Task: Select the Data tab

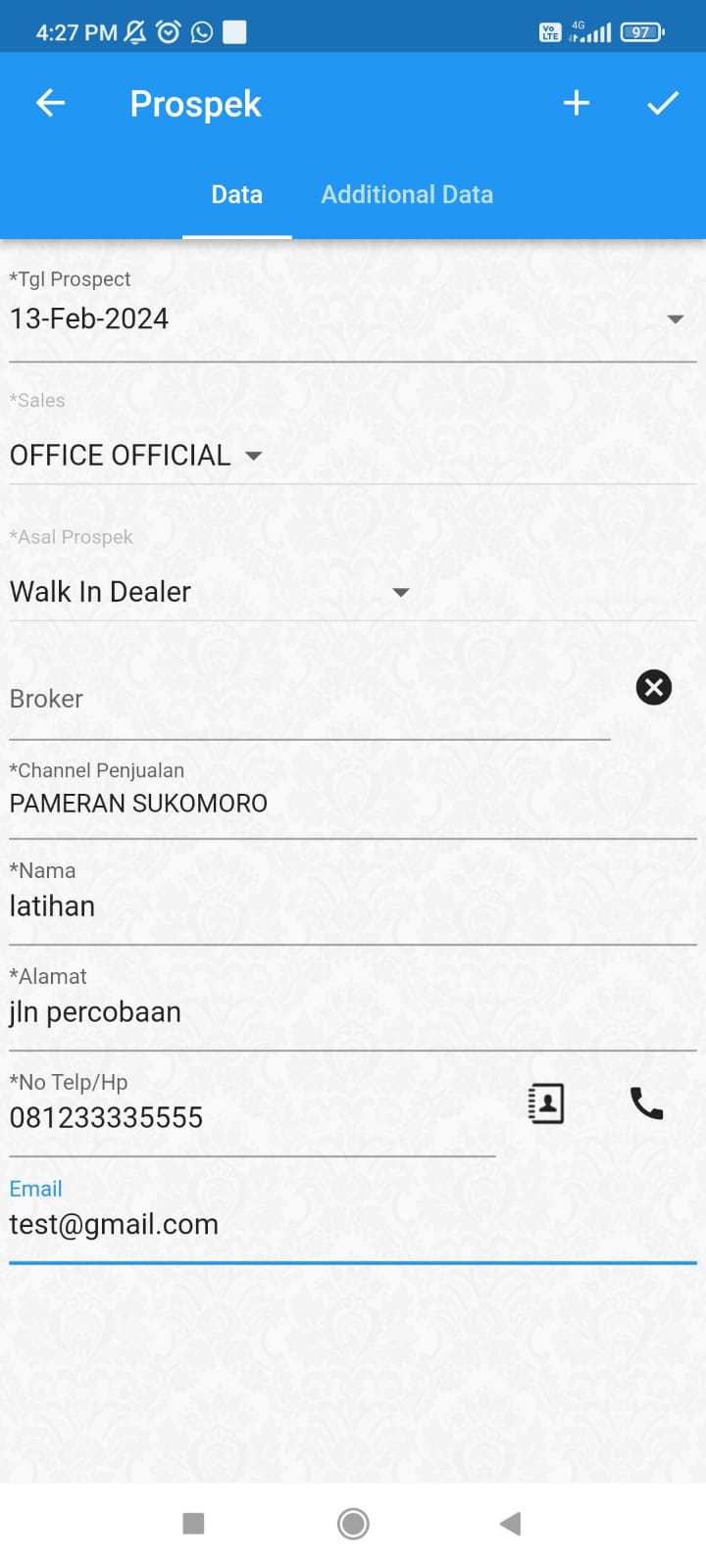Action: pos(237,194)
